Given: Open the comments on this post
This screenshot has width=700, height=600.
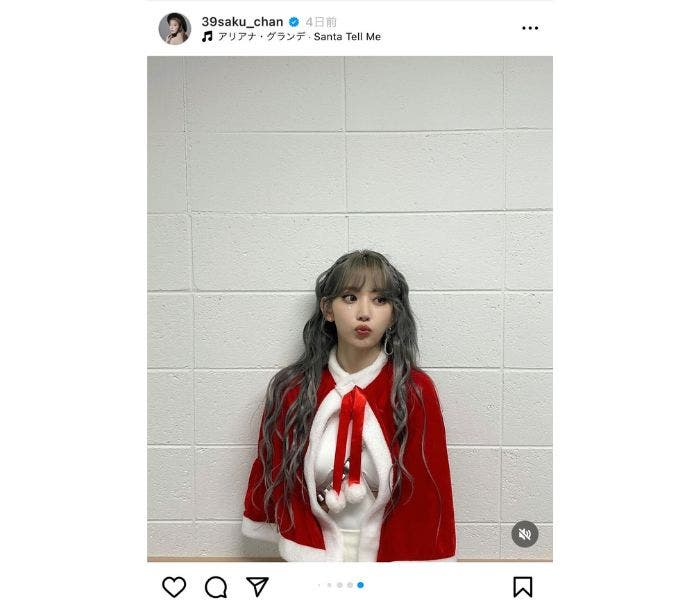Looking at the screenshot, I should [x=216, y=586].
